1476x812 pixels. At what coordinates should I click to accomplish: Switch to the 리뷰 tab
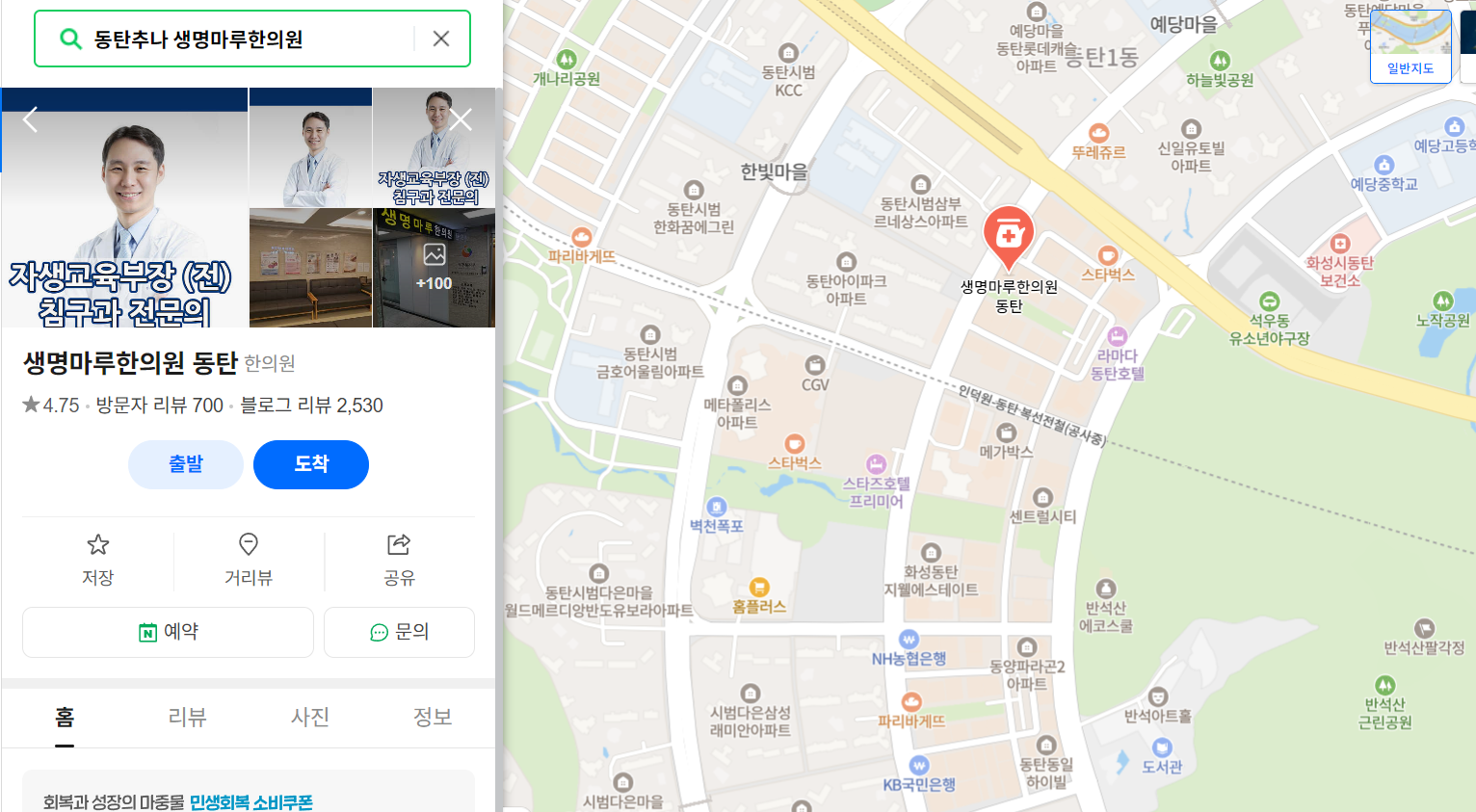(x=187, y=717)
